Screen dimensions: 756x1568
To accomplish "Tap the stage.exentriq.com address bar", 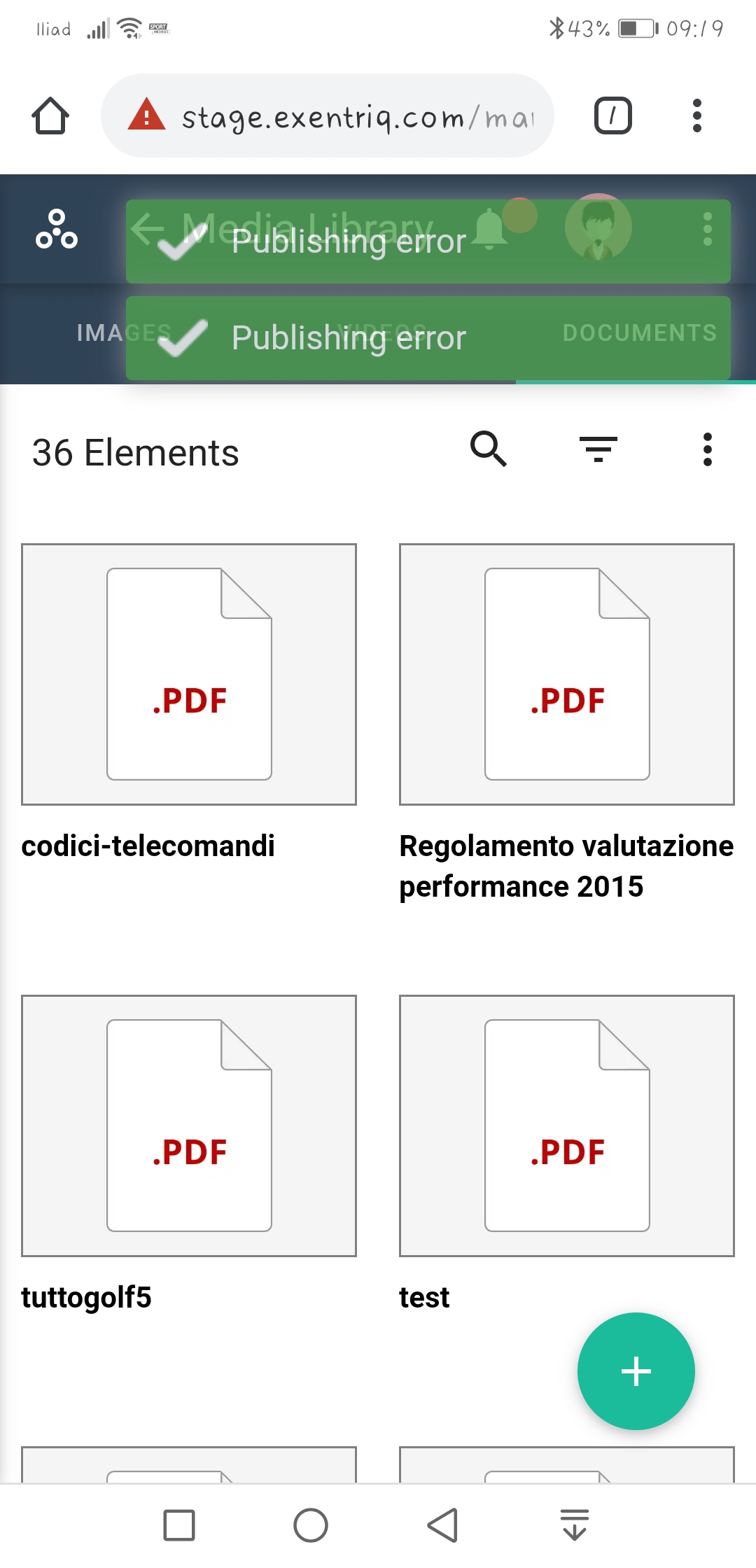I will tap(328, 115).
